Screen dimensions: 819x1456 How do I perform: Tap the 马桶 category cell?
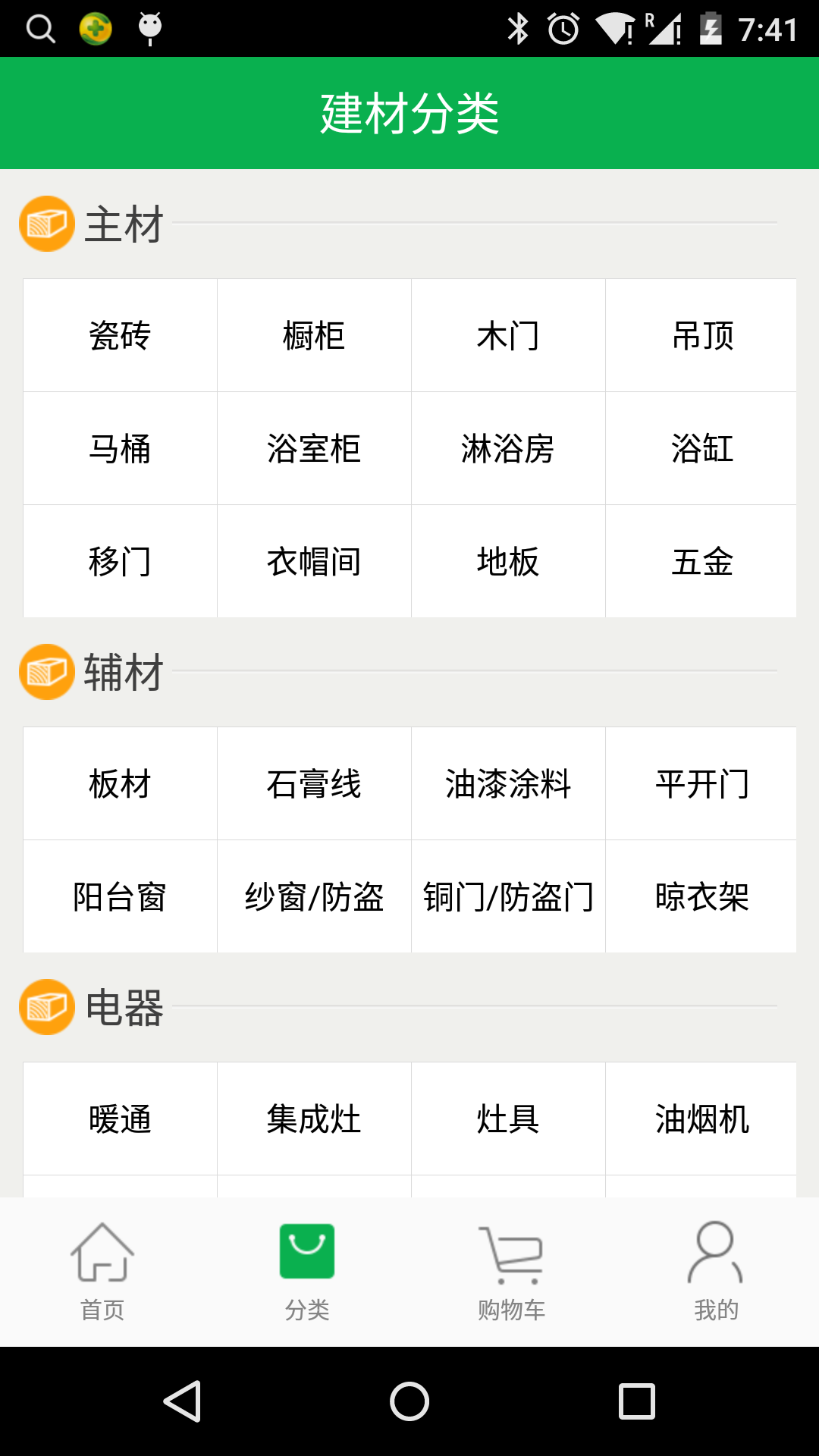[120, 448]
